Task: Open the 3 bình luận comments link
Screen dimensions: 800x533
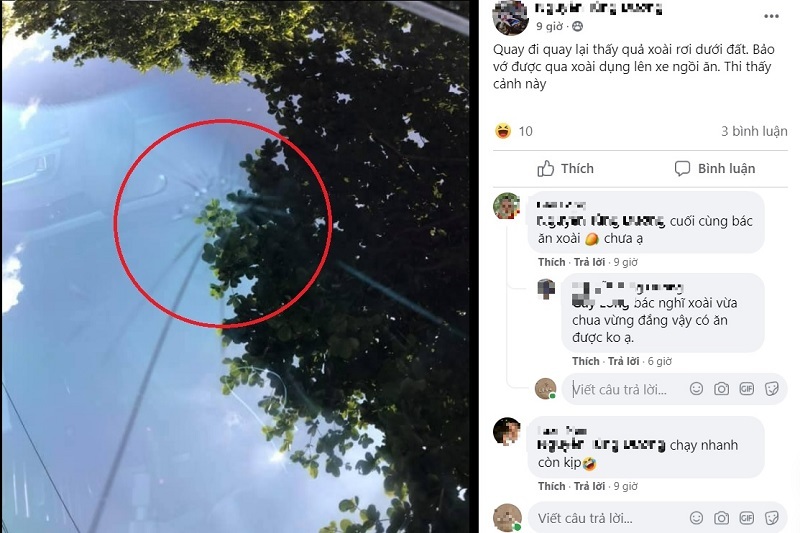Action: [753, 131]
